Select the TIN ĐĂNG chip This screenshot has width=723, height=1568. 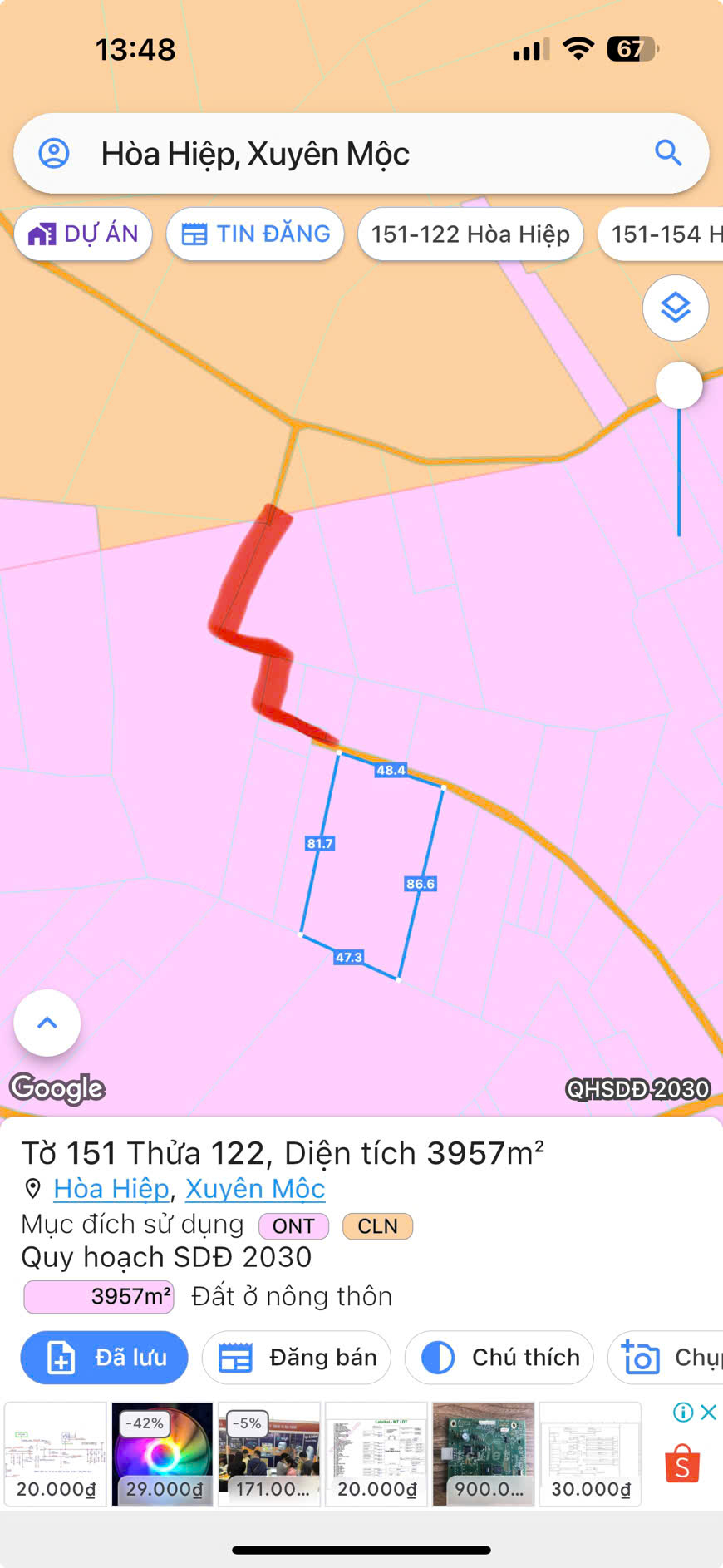point(255,234)
